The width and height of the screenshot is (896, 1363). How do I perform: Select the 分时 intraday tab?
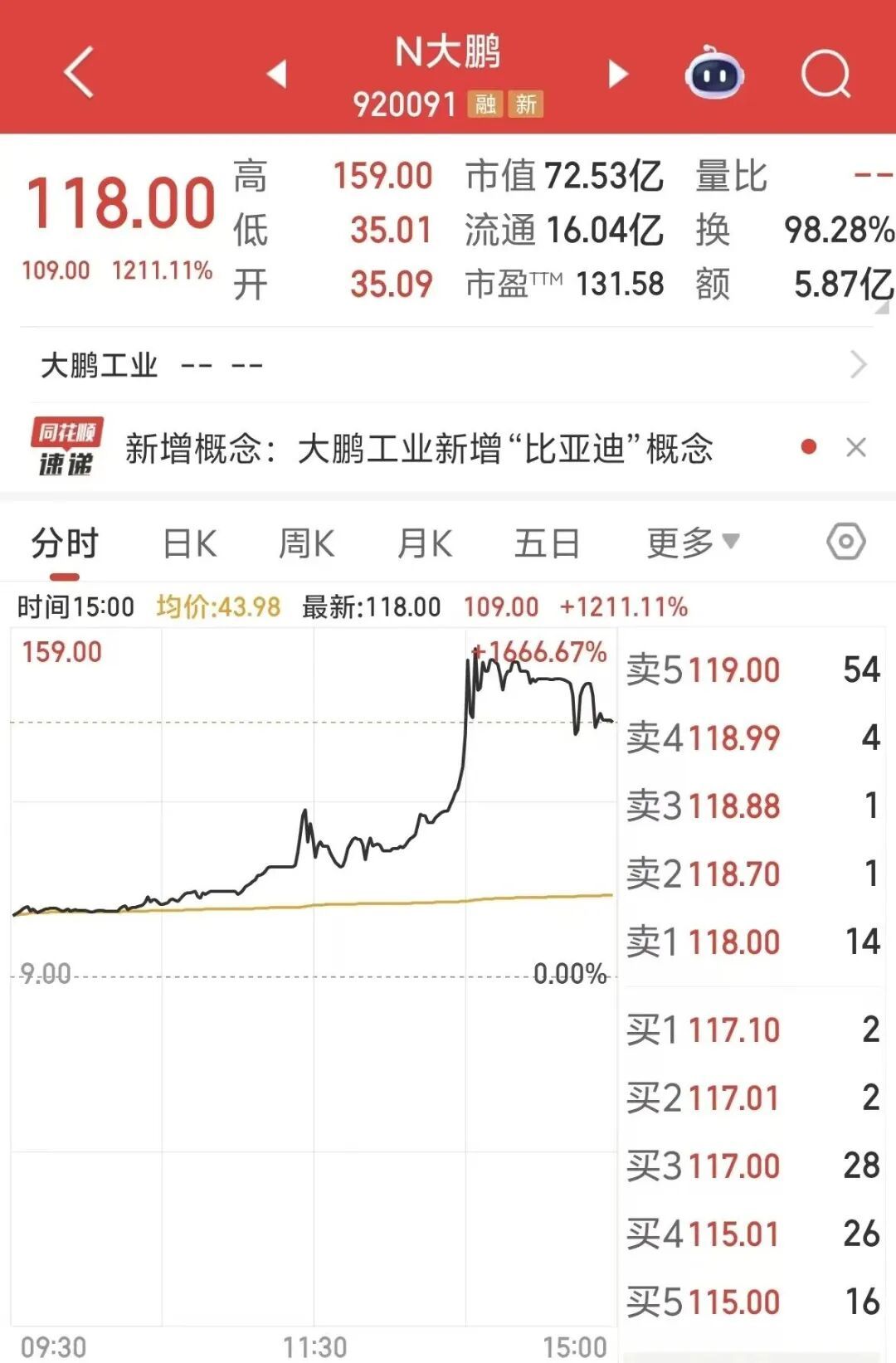[65, 544]
